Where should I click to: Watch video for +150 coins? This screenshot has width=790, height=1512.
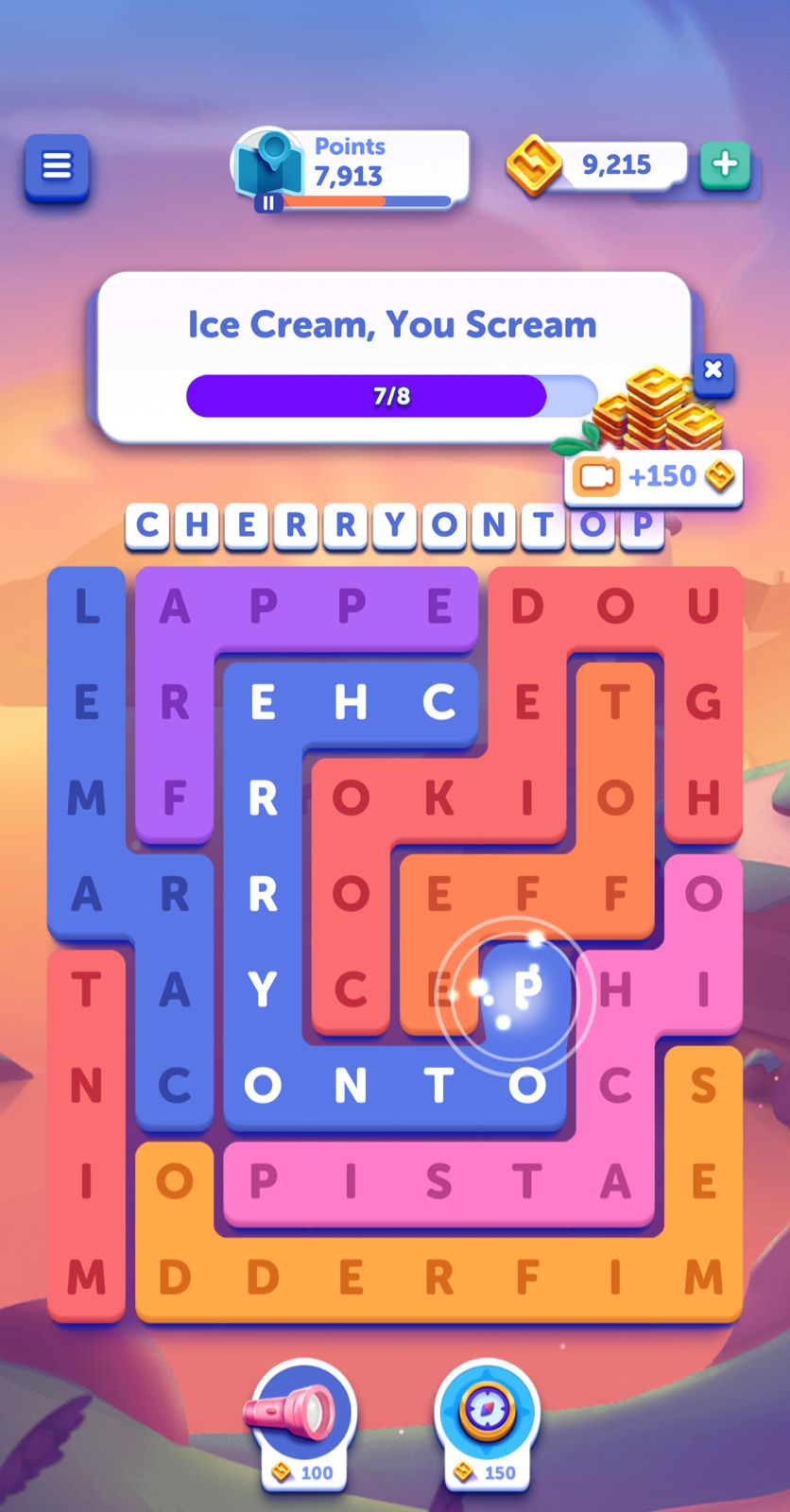point(653,476)
